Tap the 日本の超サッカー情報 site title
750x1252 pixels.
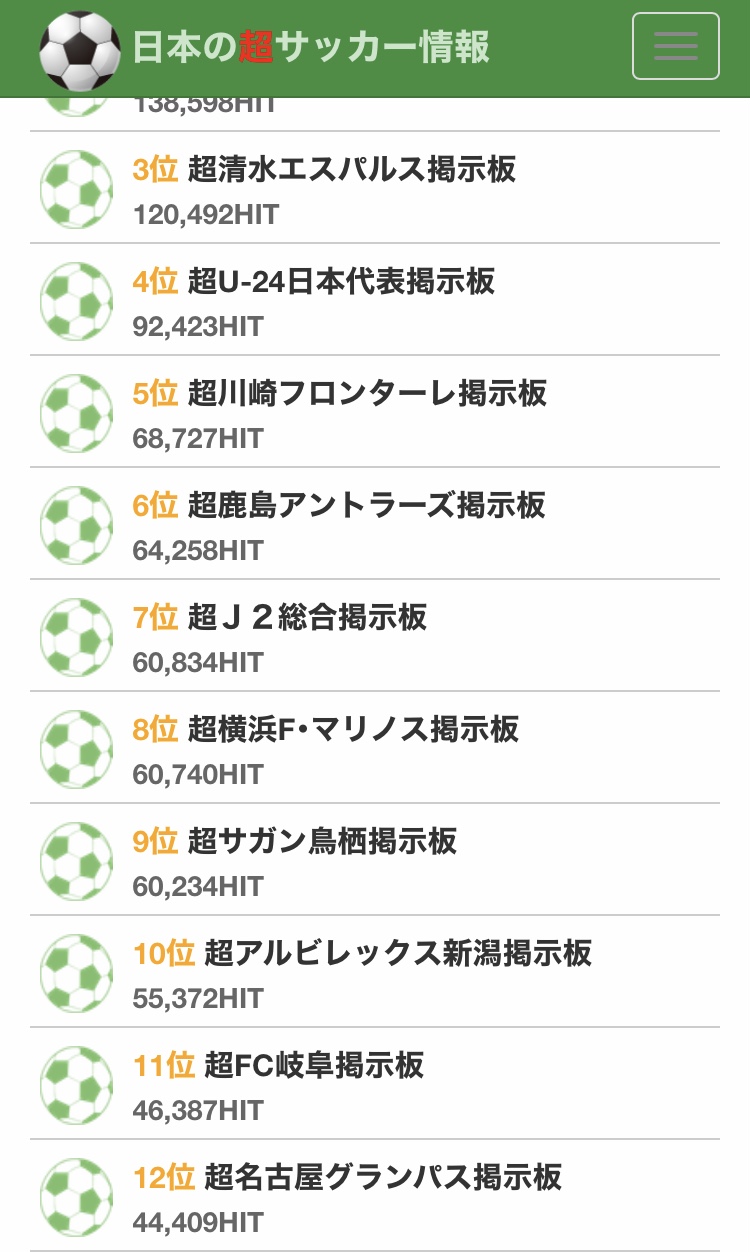[310, 47]
